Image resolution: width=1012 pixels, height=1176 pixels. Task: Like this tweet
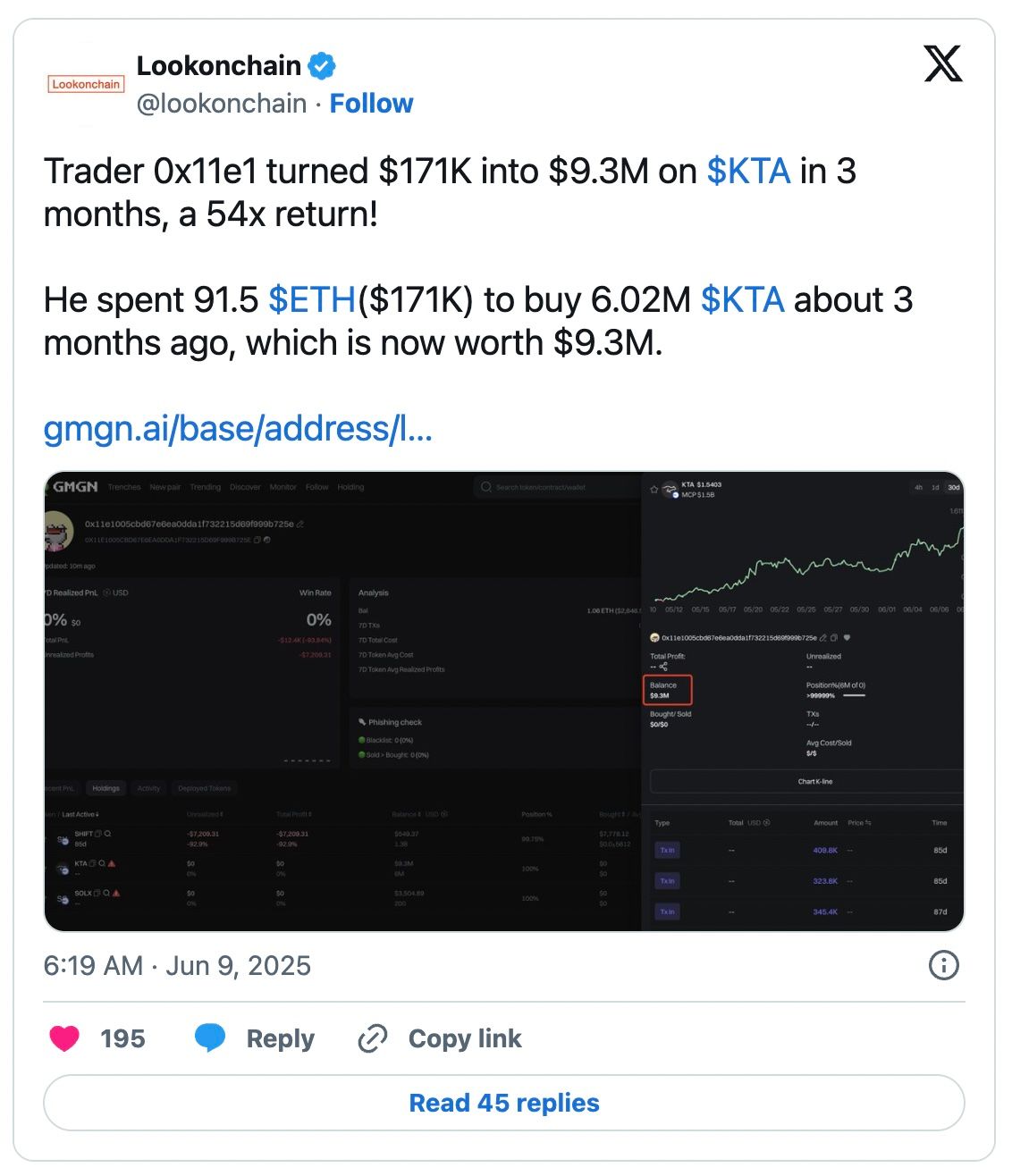[64, 1038]
